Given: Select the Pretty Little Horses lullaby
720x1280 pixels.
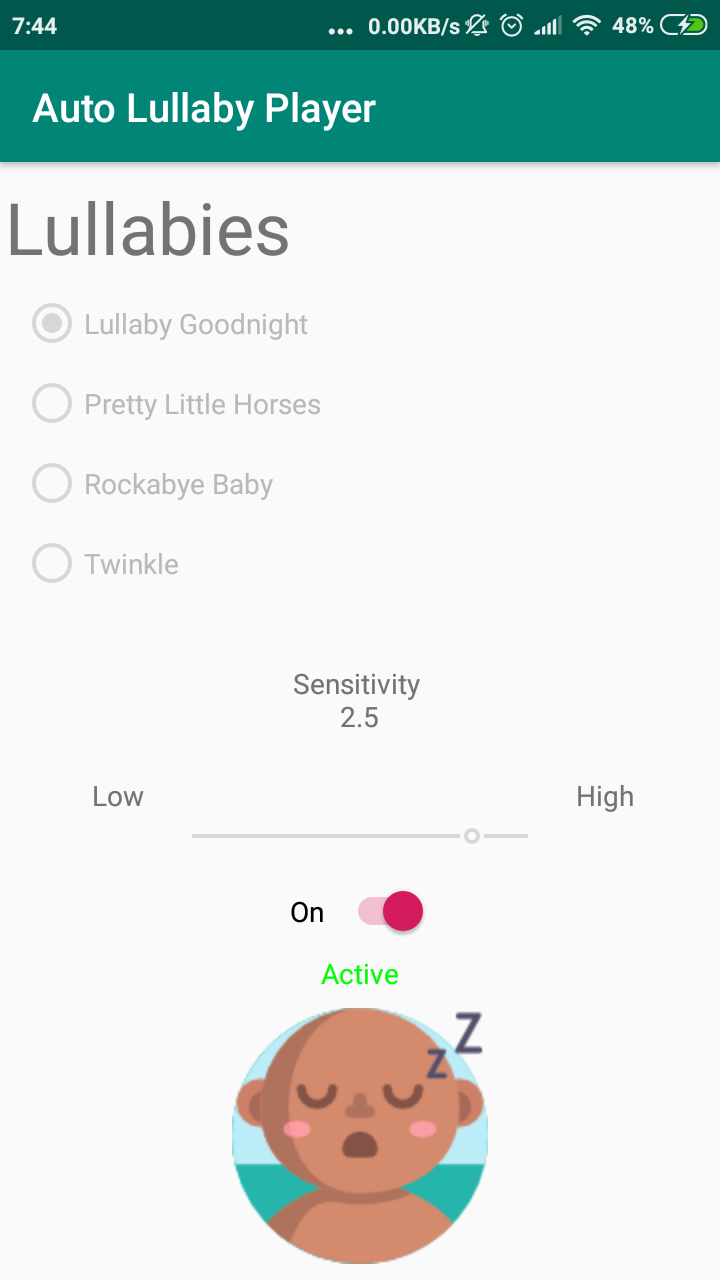Looking at the screenshot, I should pyautogui.click(x=52, y=403).
